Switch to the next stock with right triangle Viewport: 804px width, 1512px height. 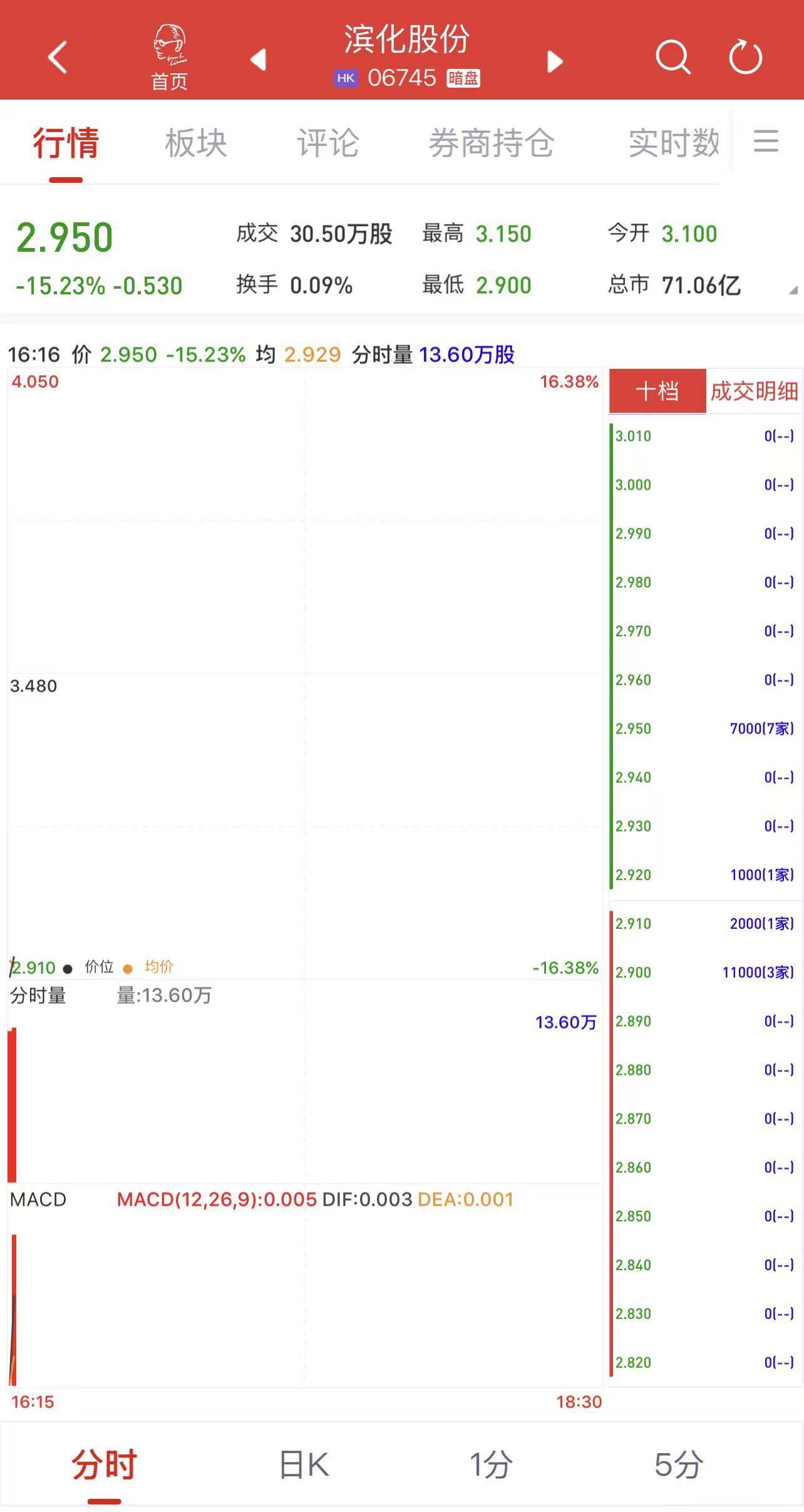555,61
